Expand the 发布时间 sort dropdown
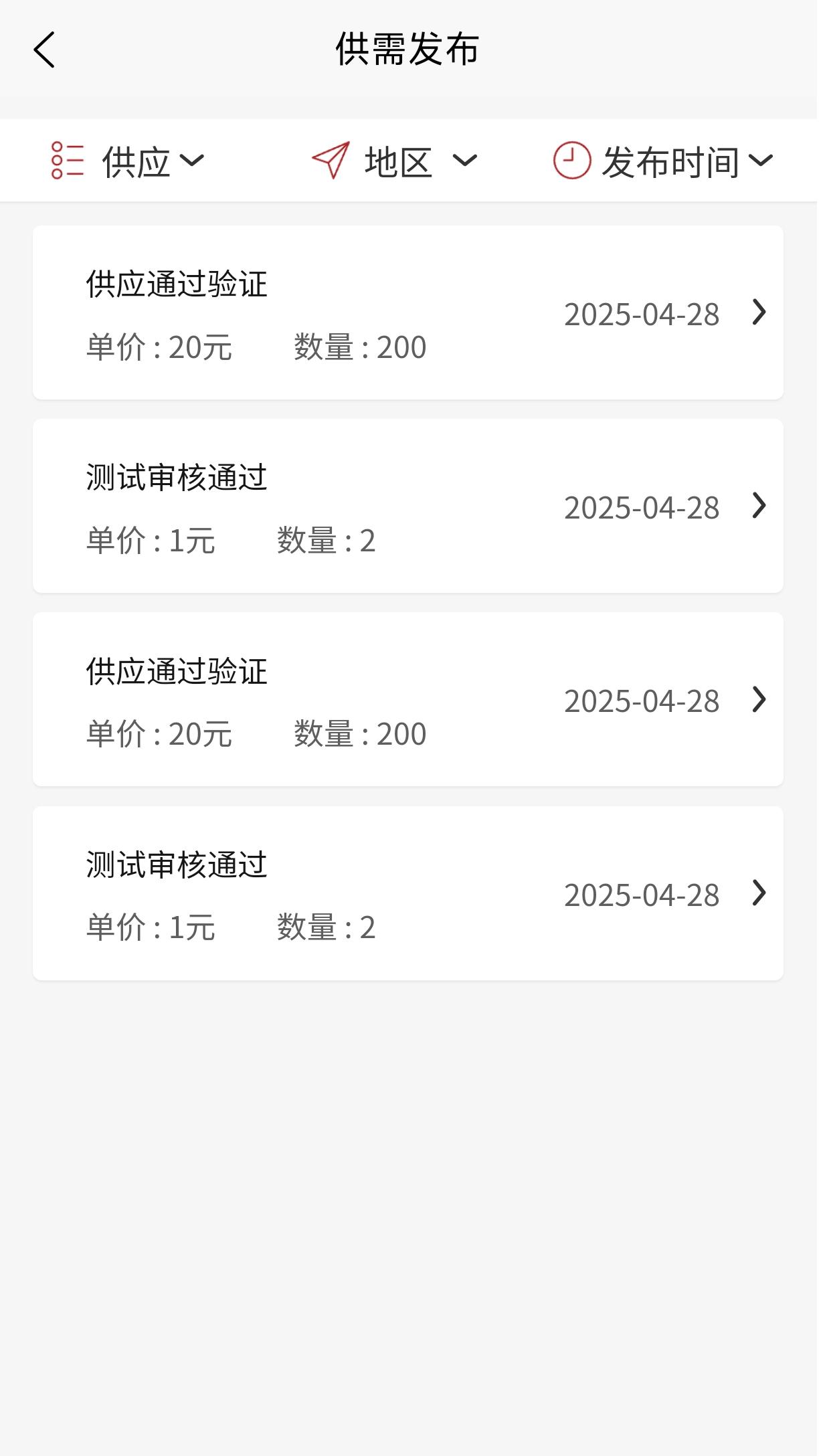The width and height of the screenshot is (819, 1456). 663,161
